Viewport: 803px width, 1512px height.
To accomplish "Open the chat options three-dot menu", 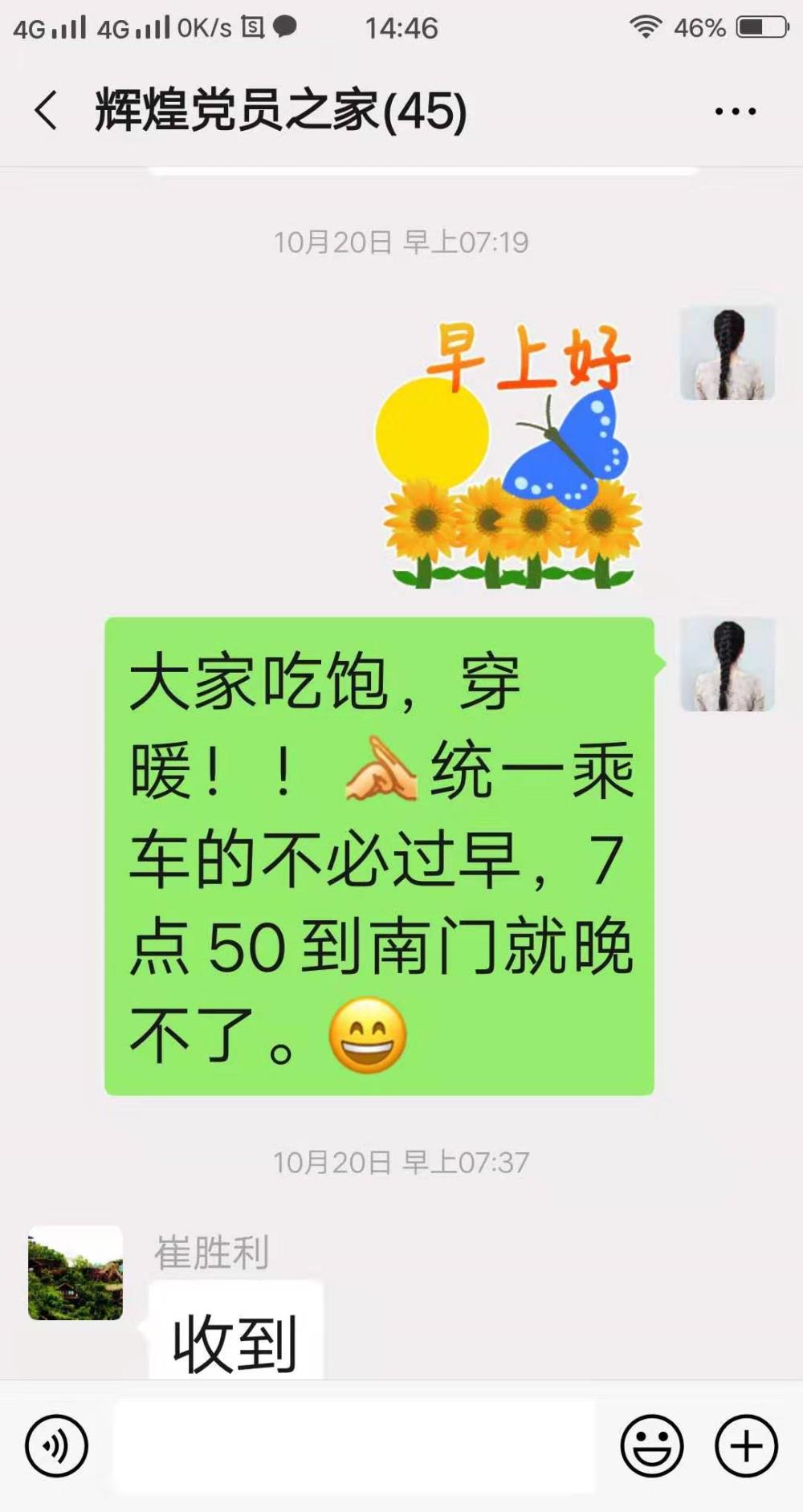I will [x=736, y=112].
